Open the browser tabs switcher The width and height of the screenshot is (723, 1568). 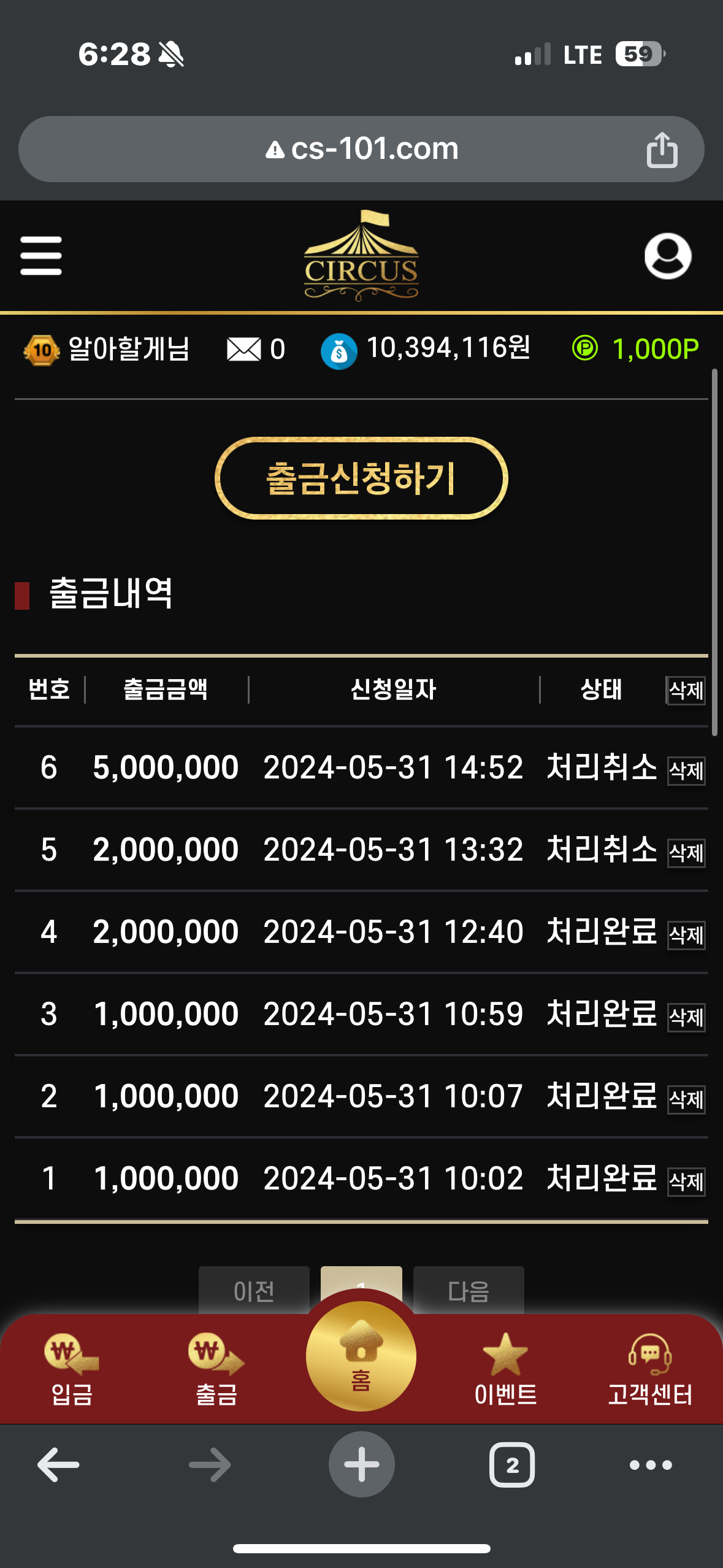click(512, 1465)
